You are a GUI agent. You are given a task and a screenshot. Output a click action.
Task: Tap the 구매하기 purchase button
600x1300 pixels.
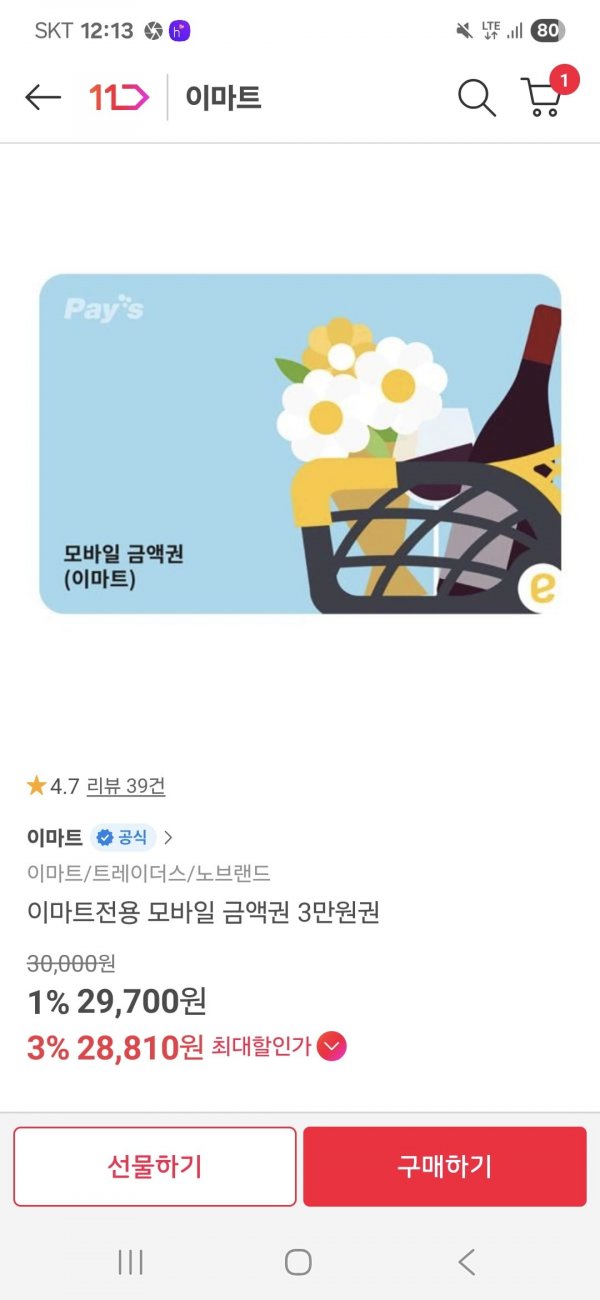445,1166
